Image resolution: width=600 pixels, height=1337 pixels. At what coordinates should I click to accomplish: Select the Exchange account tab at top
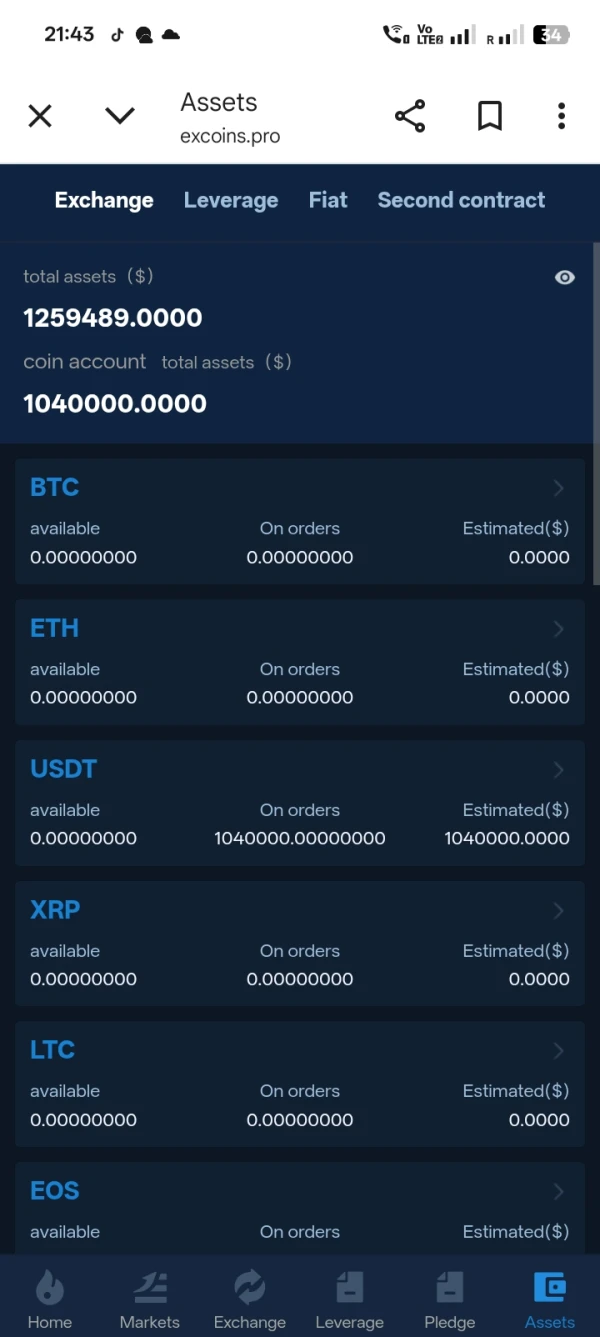[104, 200]
